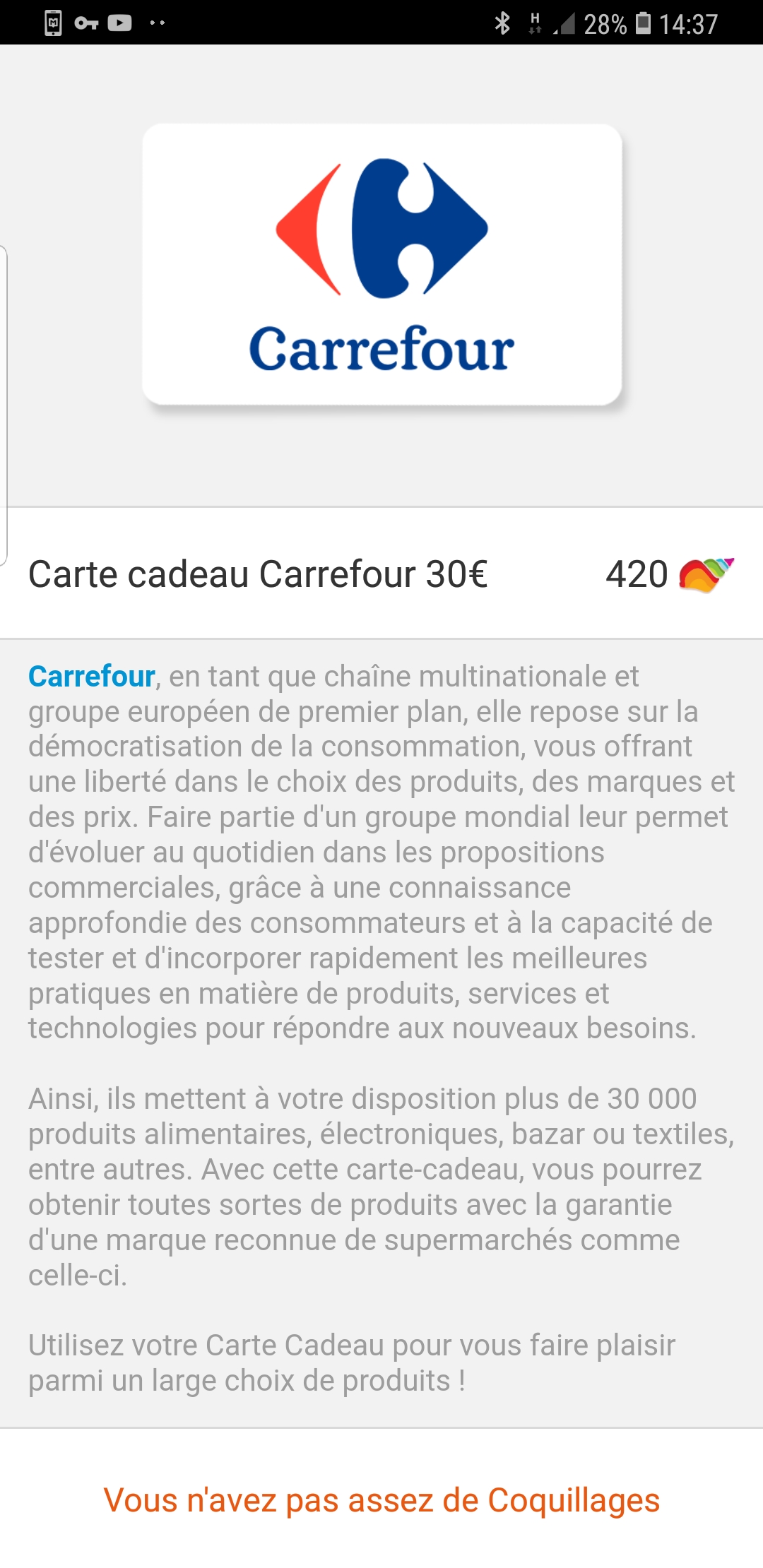Tap the "Vous n'avez pas assez de Coquillages" button
The height and width of the screenshot is (1568, 763).
pos(381,1500)
